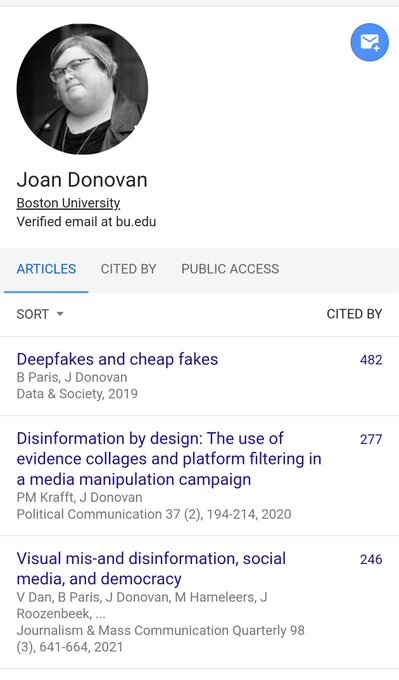This screenshot has height=680, width=399.
Task: Open Visual mis-and disinformation article
Action: (x=151, y=569)
